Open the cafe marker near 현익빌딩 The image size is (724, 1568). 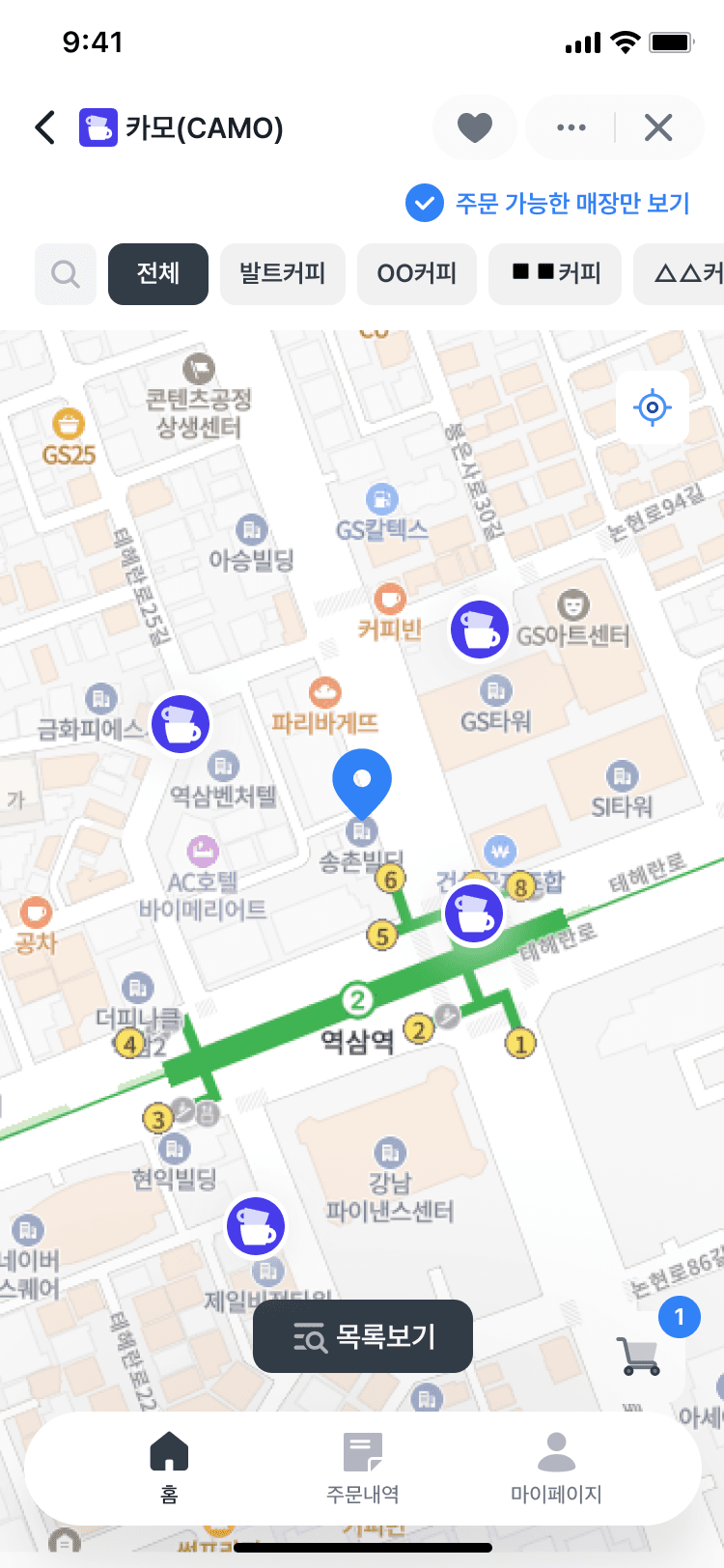tap(256, 1225)
